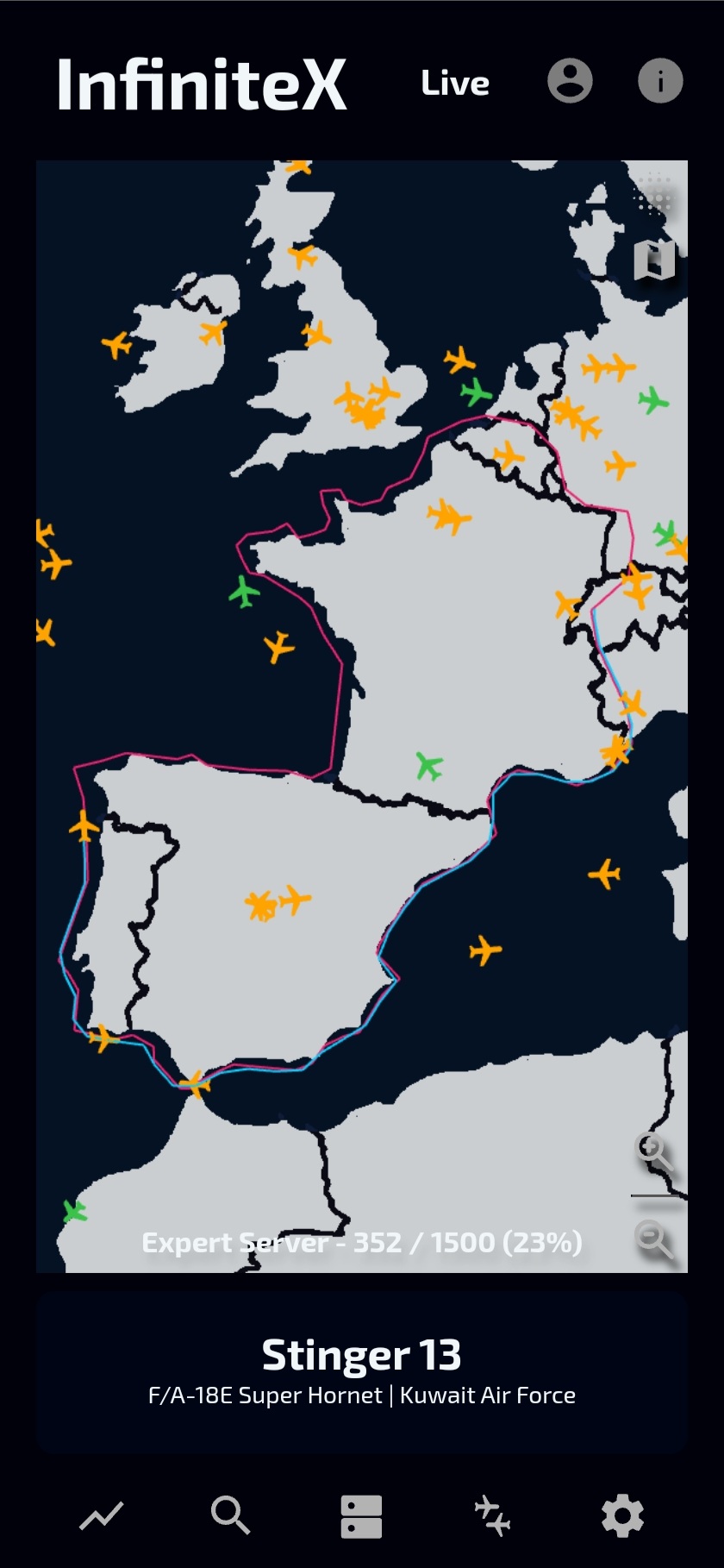724x1568 pixels.
Task: Open the flights tab
Action: coord(492,1515)
